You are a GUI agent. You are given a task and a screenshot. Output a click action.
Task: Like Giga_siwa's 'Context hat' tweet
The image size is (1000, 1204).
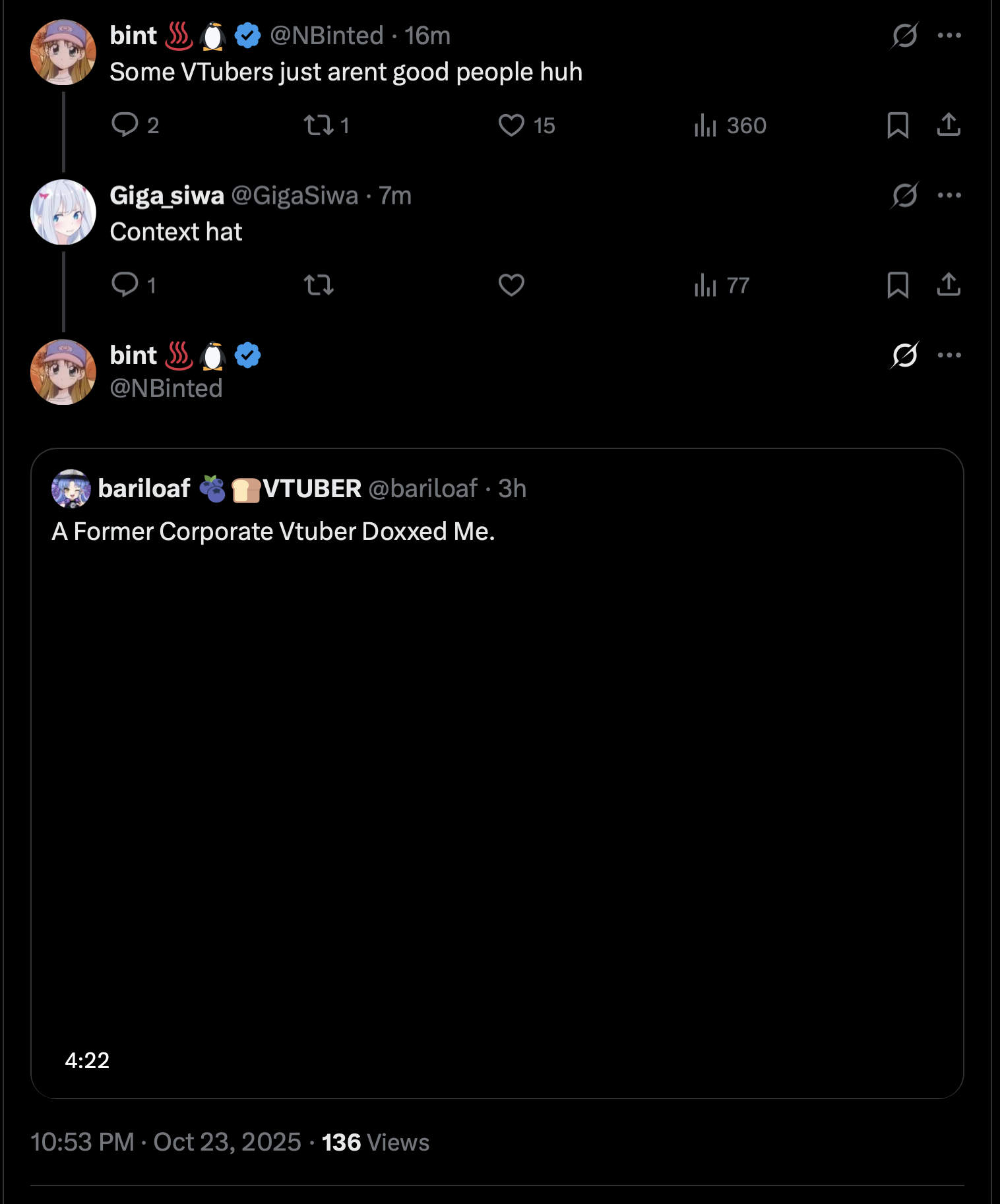(x=511, y=285)
